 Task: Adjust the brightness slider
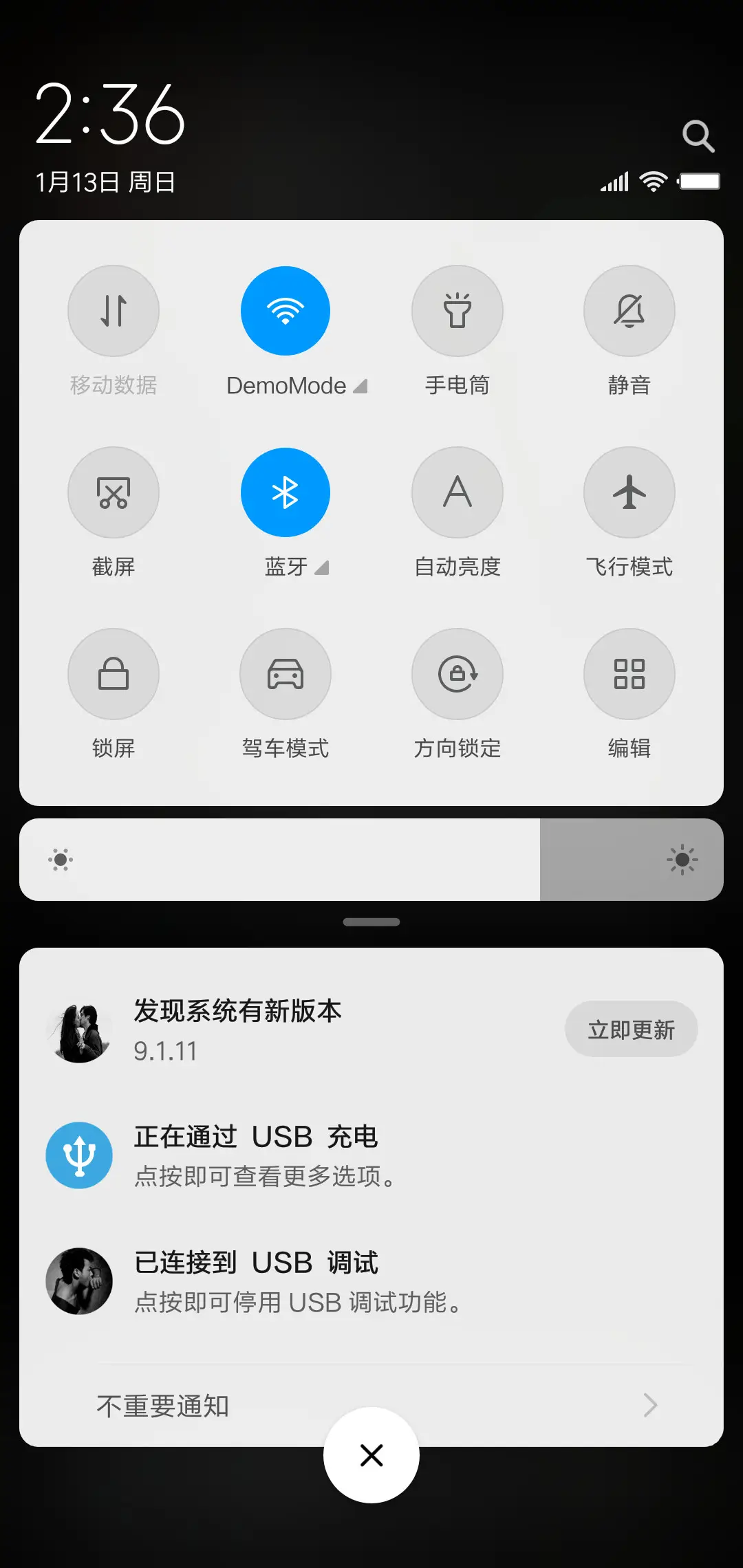[371, 860]
